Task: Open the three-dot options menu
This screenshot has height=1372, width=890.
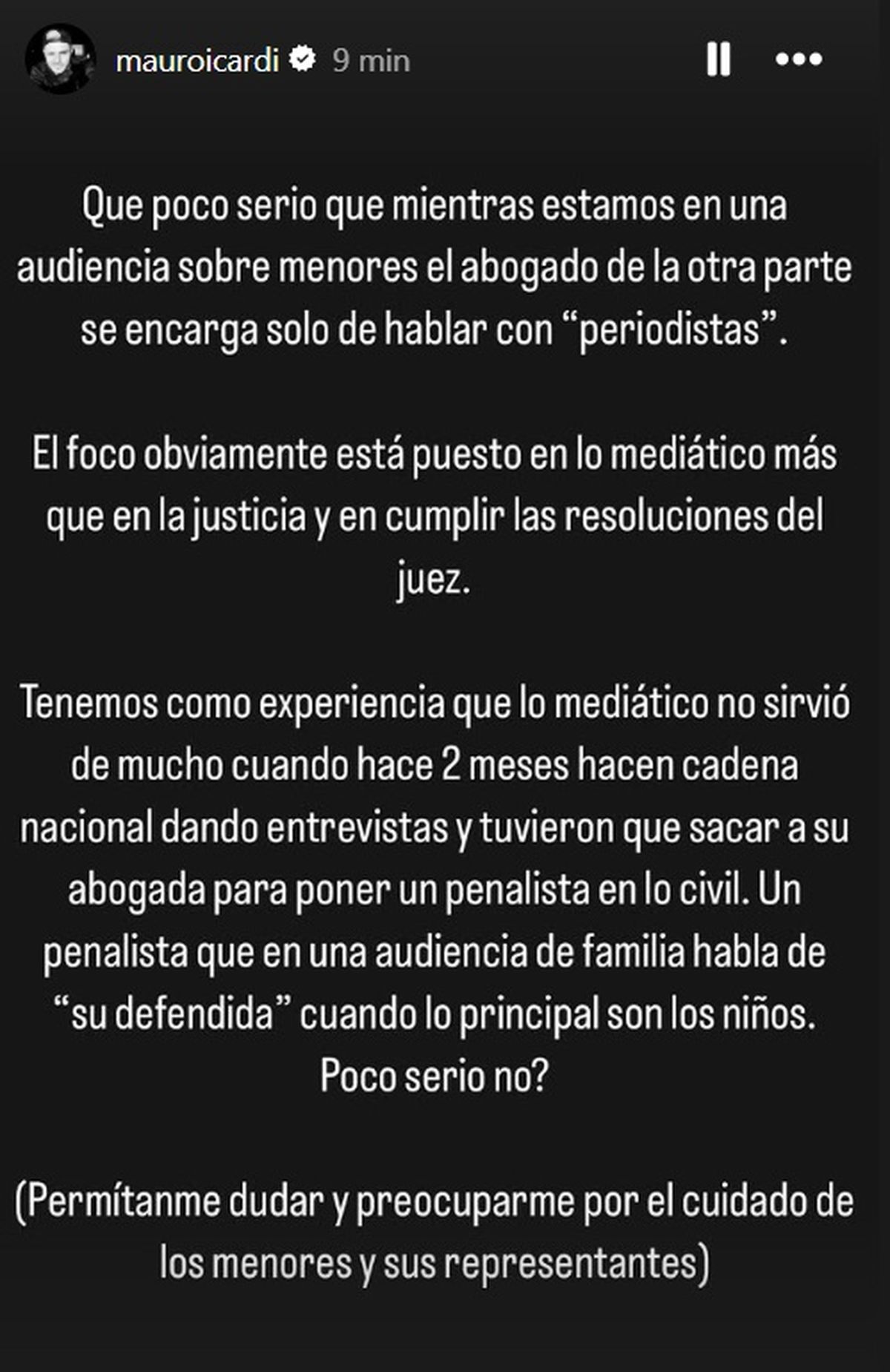Action: click(x=799, y=59)
